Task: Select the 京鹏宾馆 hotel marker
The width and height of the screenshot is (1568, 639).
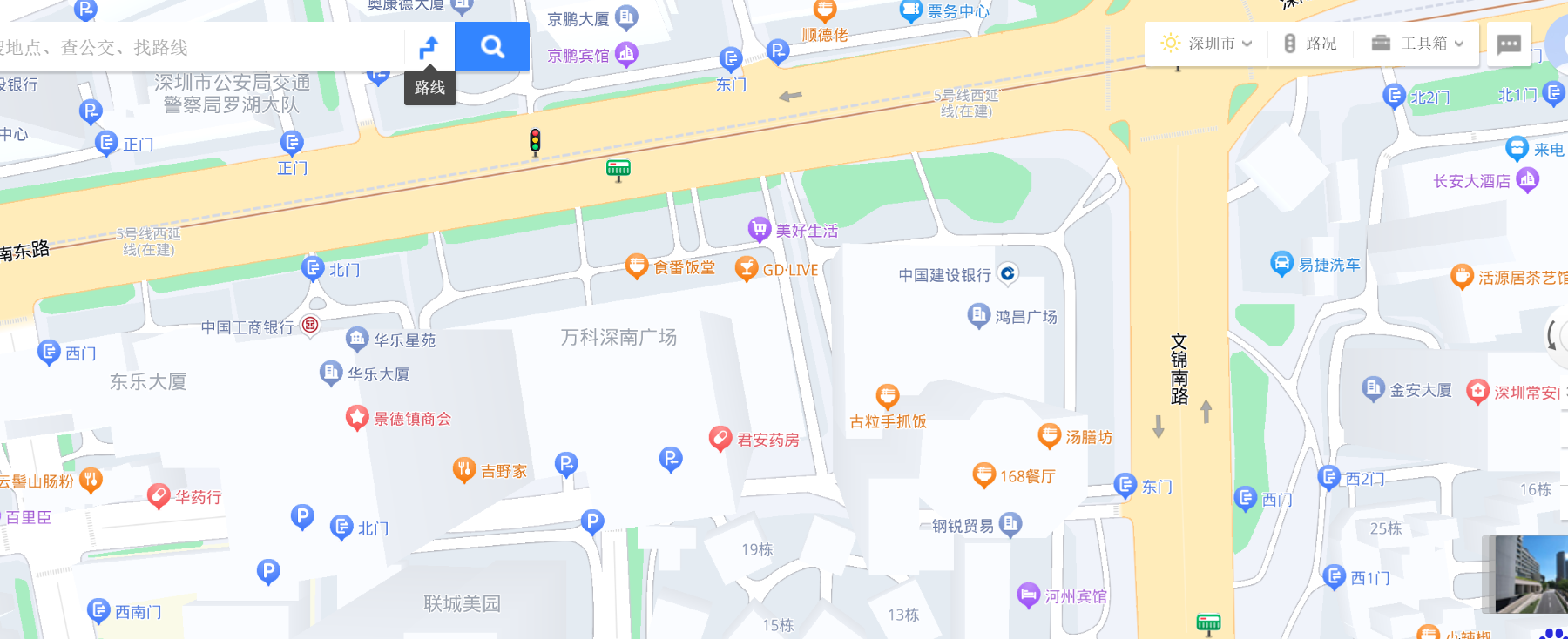Action: coord(626,55)
